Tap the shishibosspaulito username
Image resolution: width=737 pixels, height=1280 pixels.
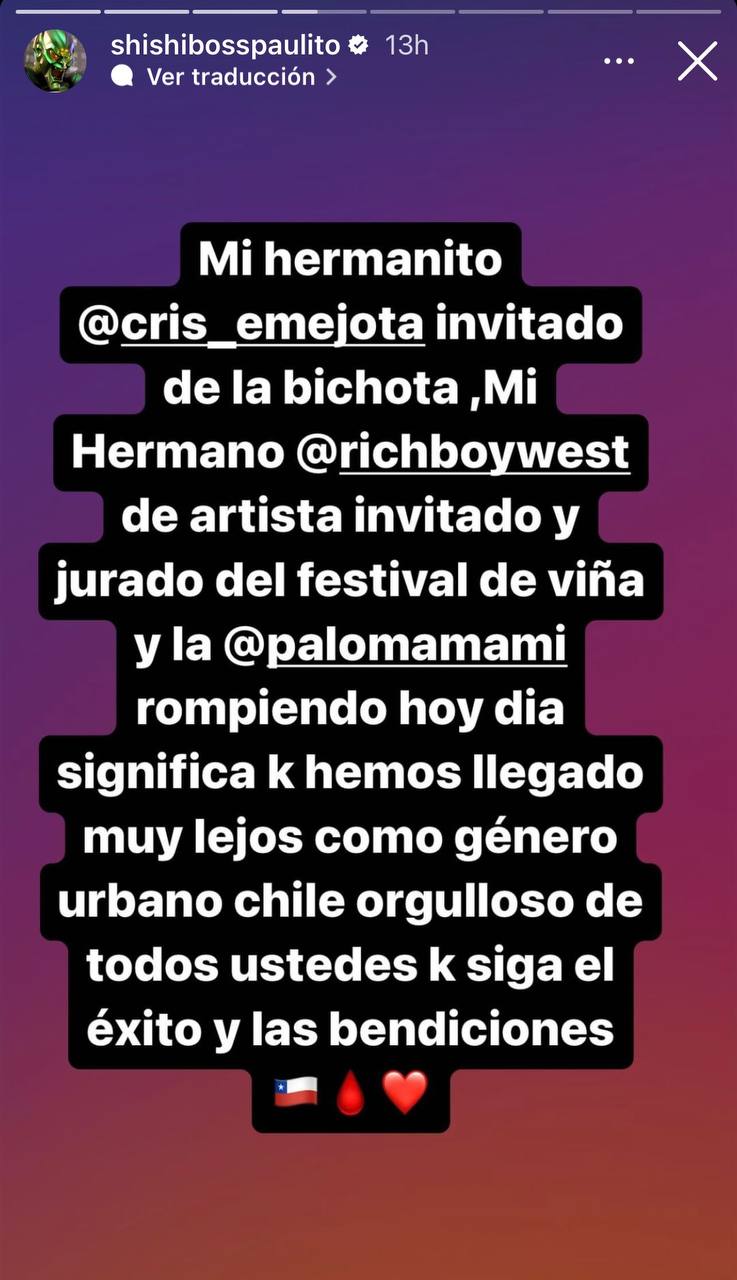(x=229, y=45)
